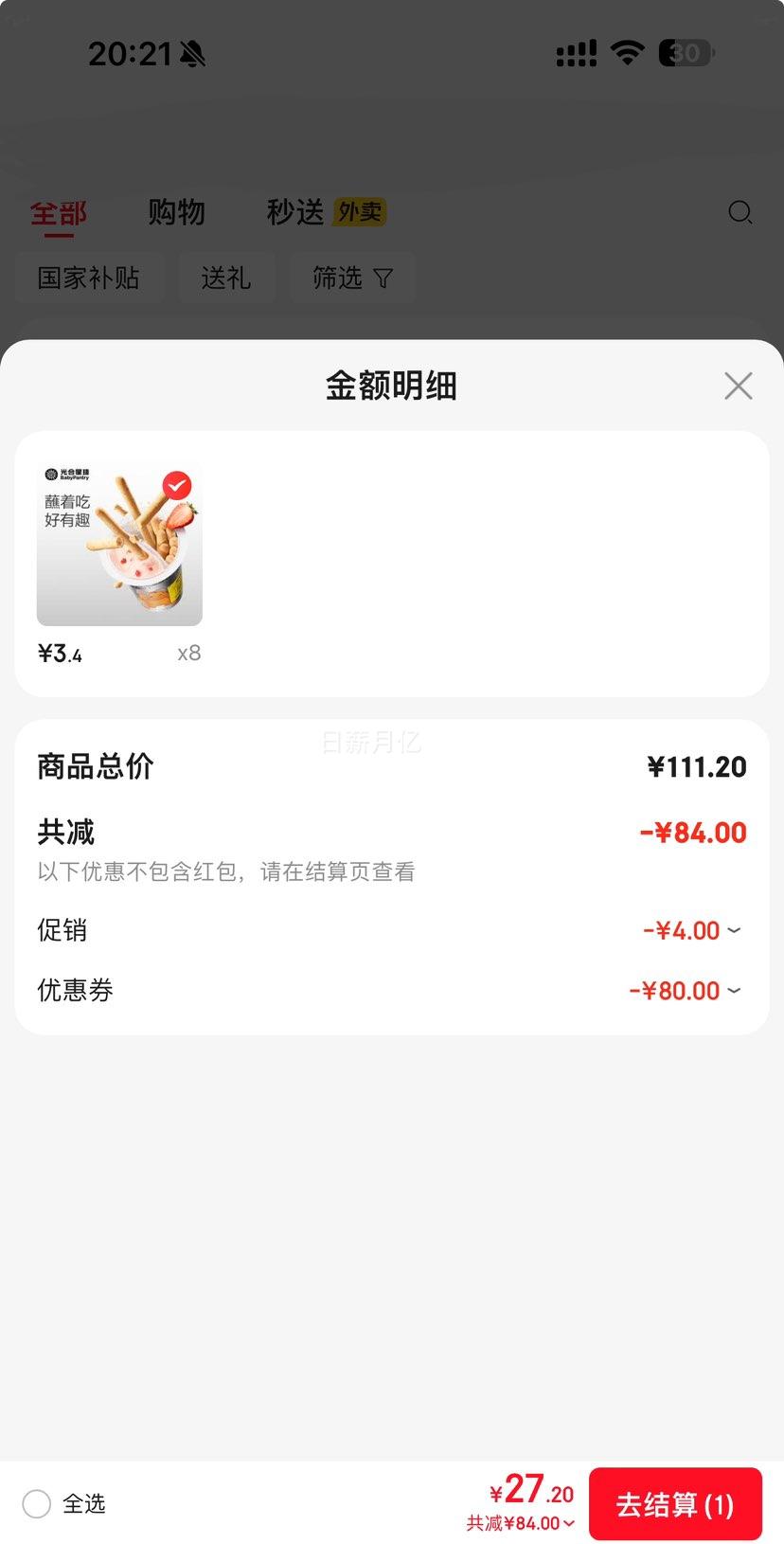This screenshot has height=1544, width=784.
Task: Tap the battery indicator in the status bar
Action: (684, 52)
